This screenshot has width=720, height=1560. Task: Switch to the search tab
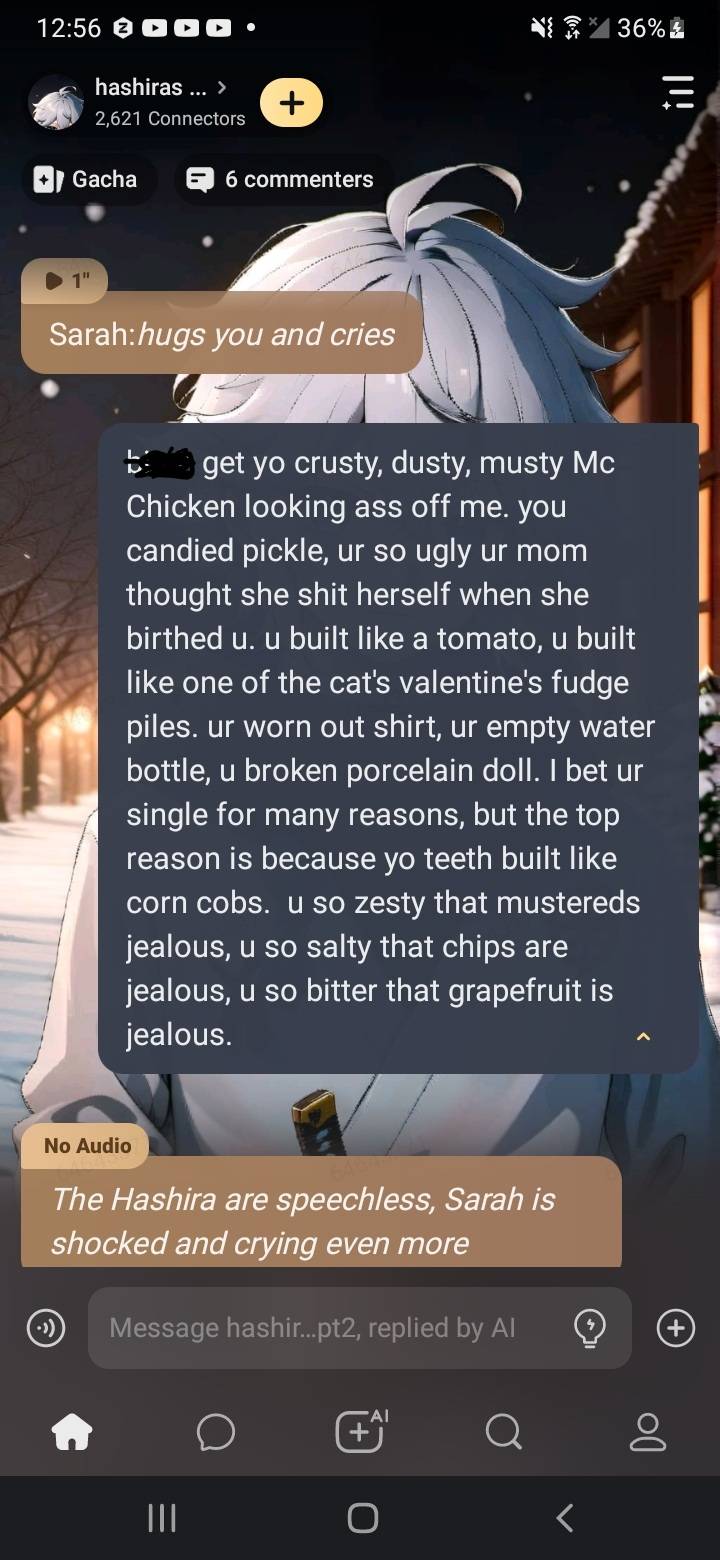(x=503, y=1433)
